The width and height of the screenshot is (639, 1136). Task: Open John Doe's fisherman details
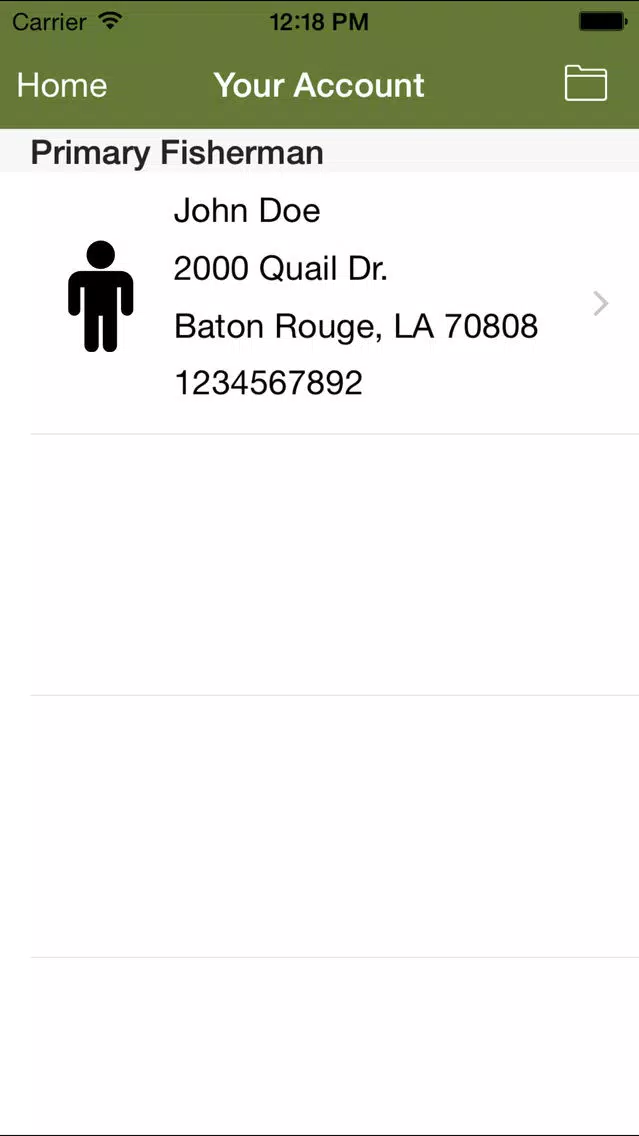(320, 303)
